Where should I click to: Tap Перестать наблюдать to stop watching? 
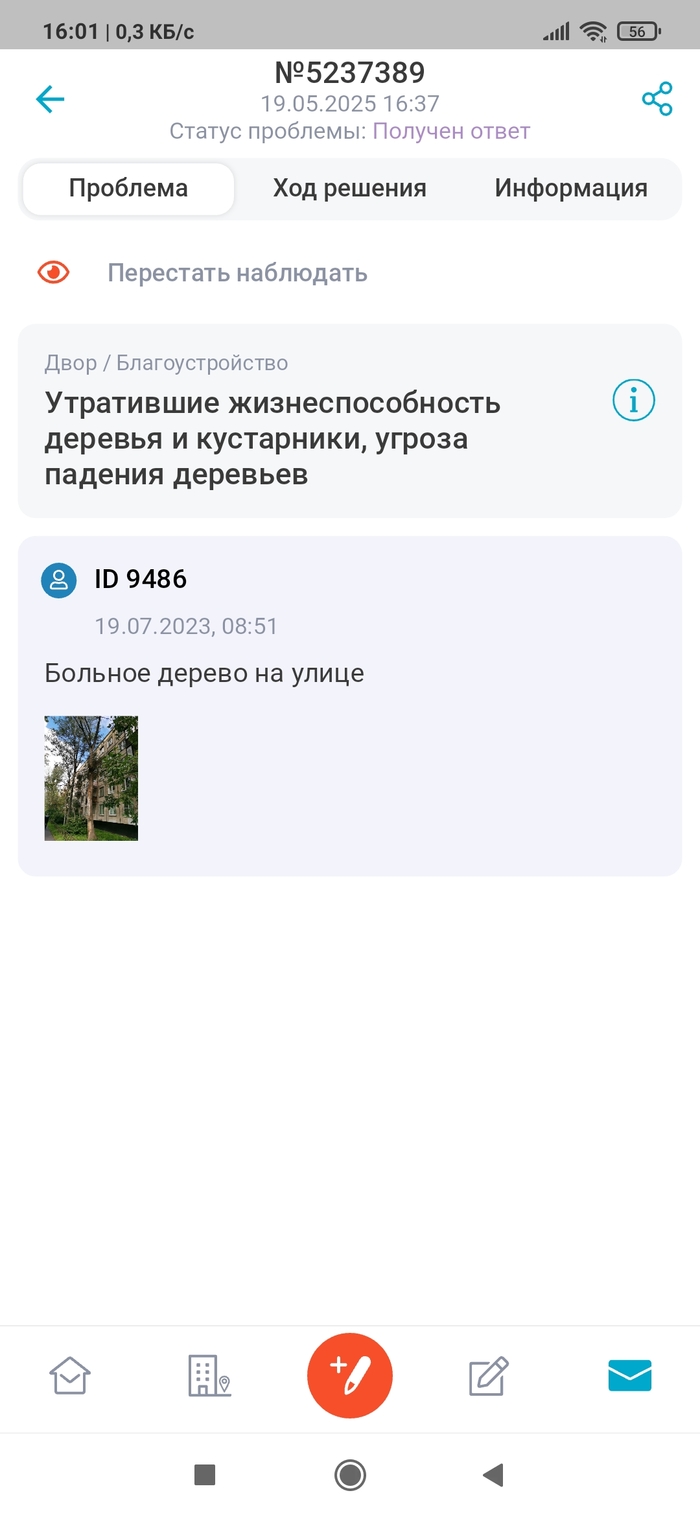point(237,273)
